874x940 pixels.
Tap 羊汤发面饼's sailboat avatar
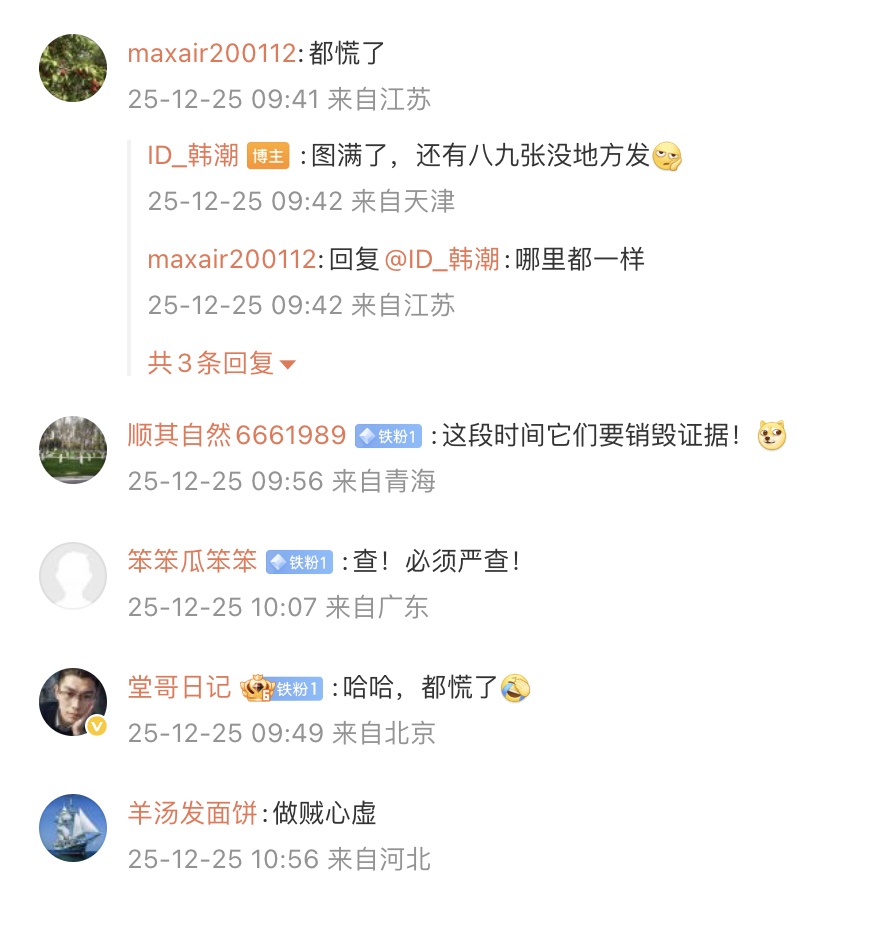(x=73, y=828)
